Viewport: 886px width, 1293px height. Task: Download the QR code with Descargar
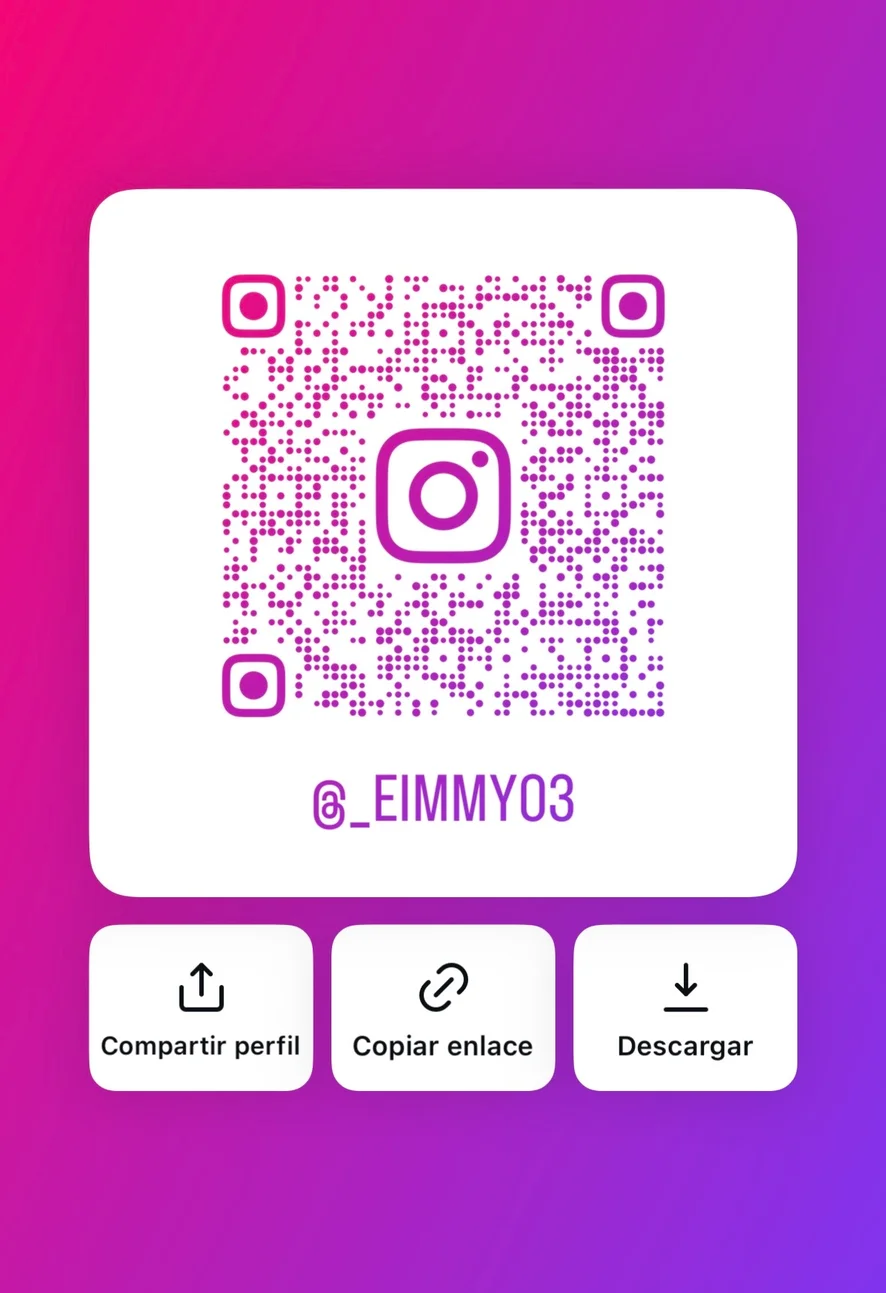click(685, 1008)
